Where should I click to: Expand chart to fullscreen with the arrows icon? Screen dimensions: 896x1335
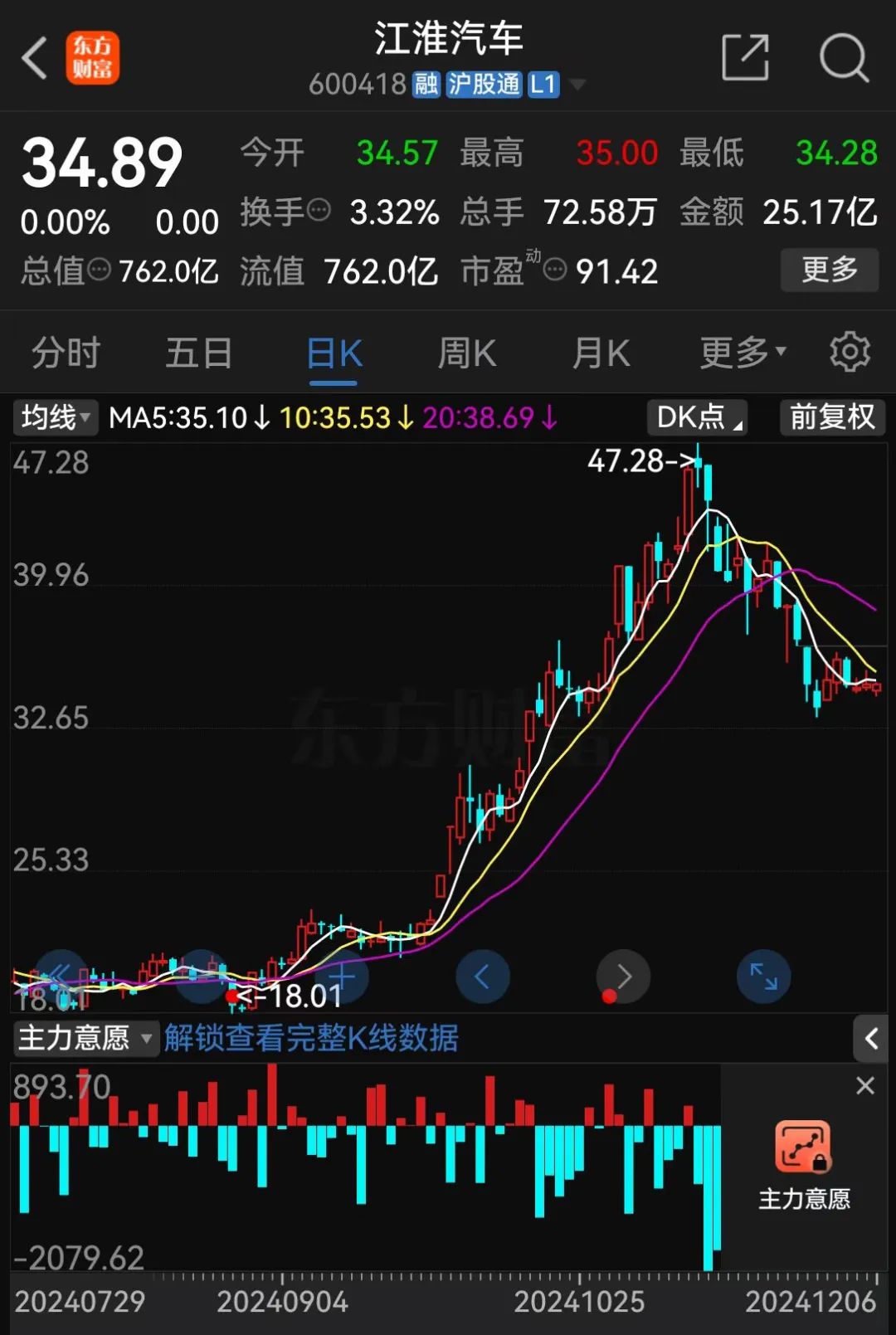point(763,977)
